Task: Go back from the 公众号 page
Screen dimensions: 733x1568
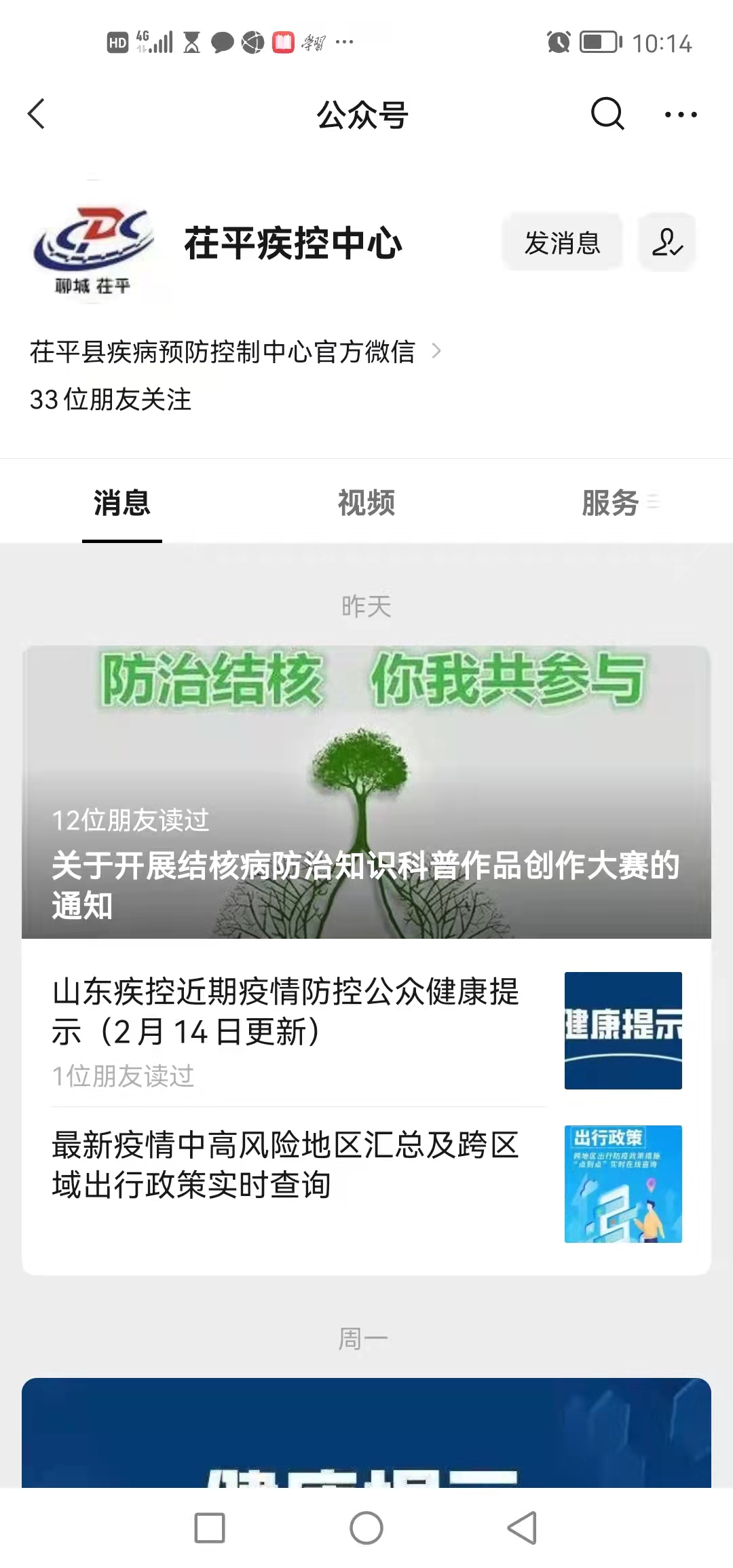Action: click(37, 114)
